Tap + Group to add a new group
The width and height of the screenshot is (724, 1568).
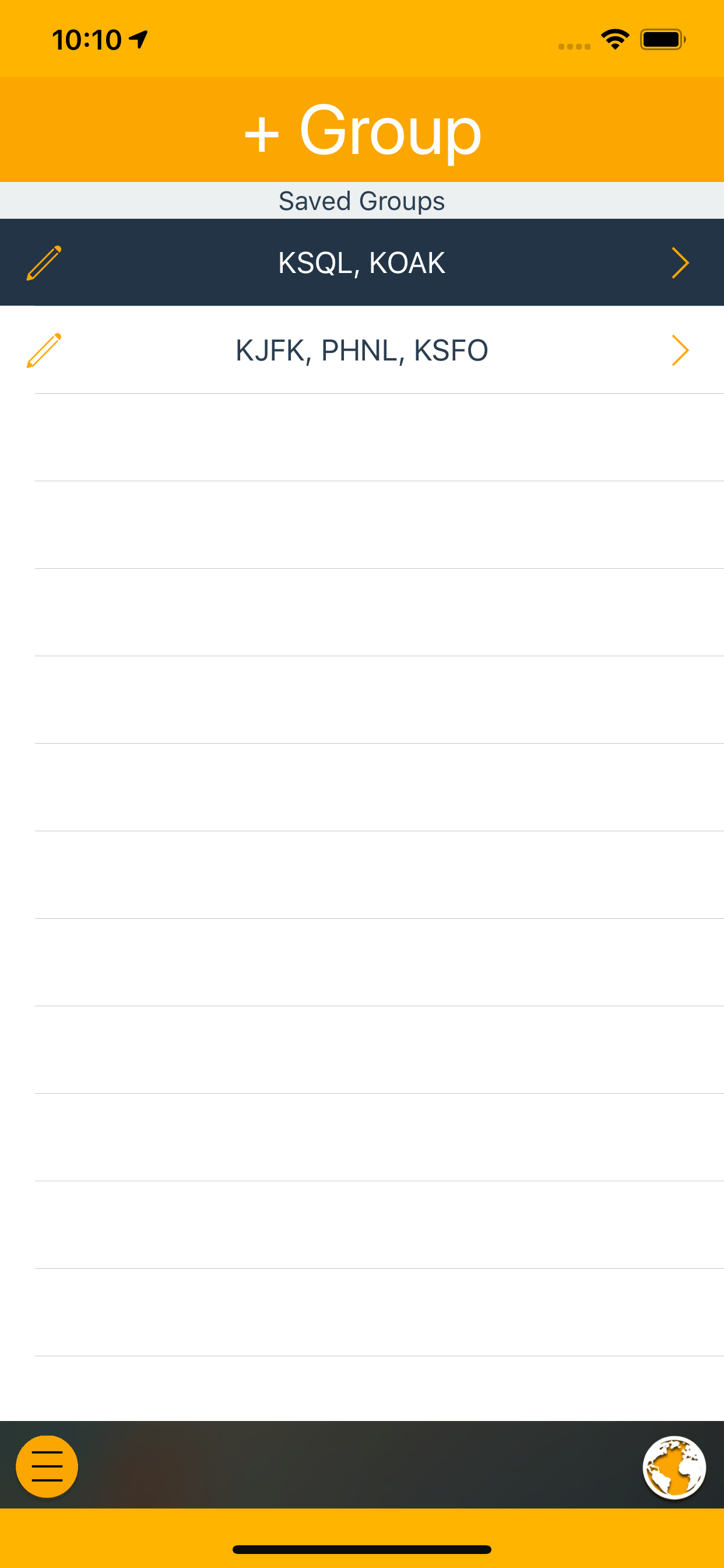pos(362,129)
